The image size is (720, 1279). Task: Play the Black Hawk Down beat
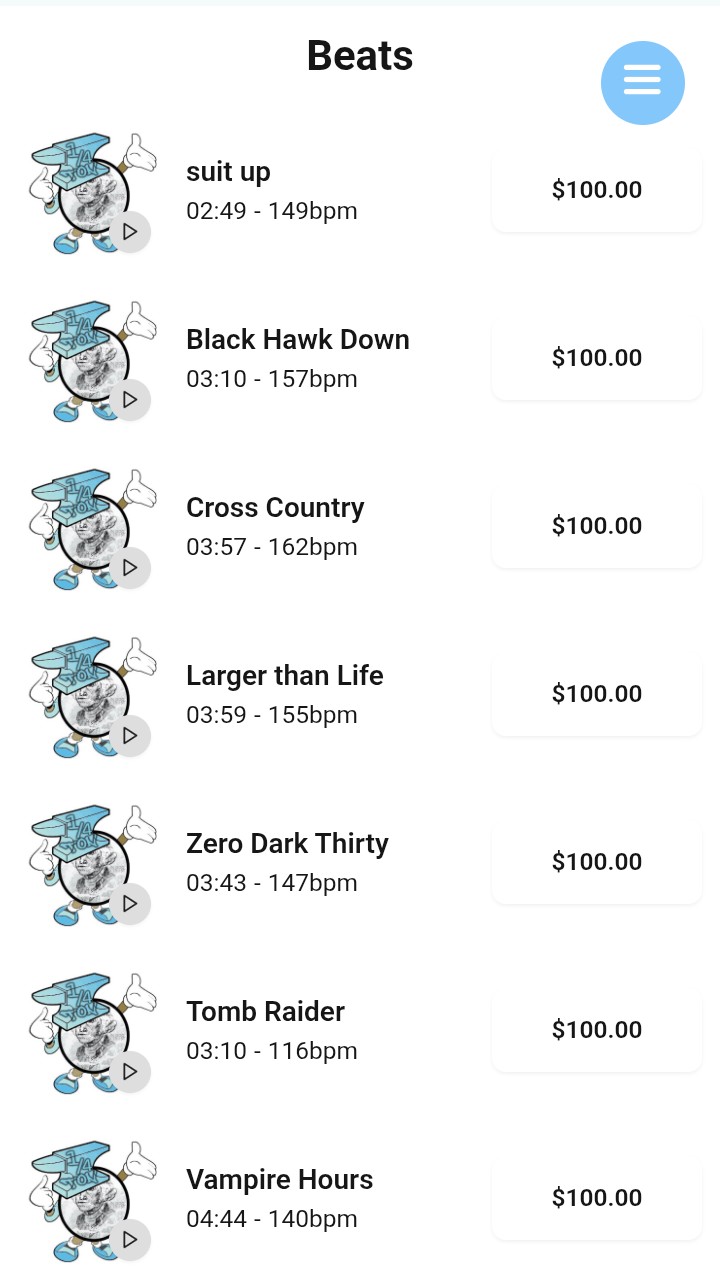[129, 400]
